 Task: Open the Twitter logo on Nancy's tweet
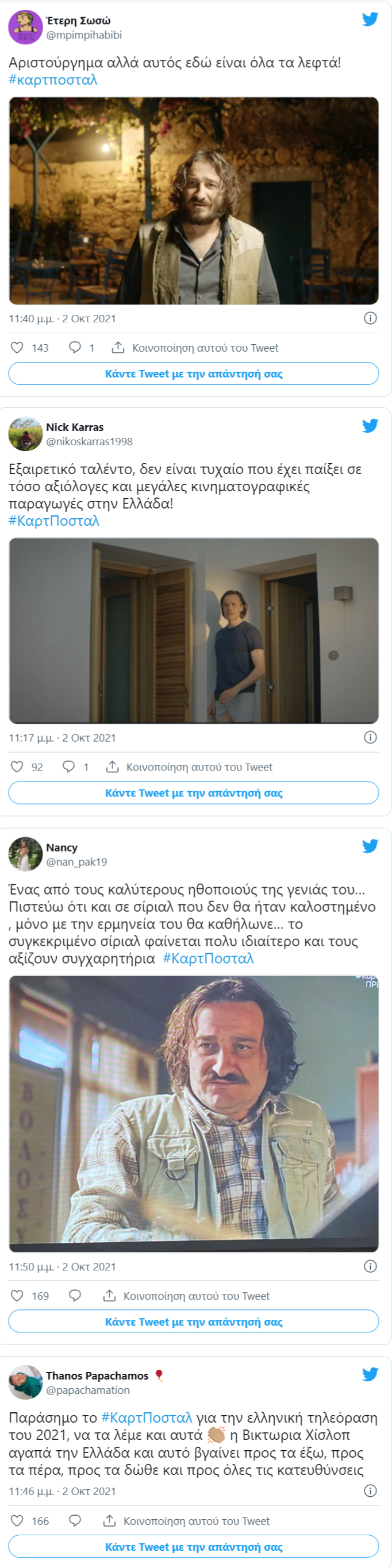(x=370, y=846)
